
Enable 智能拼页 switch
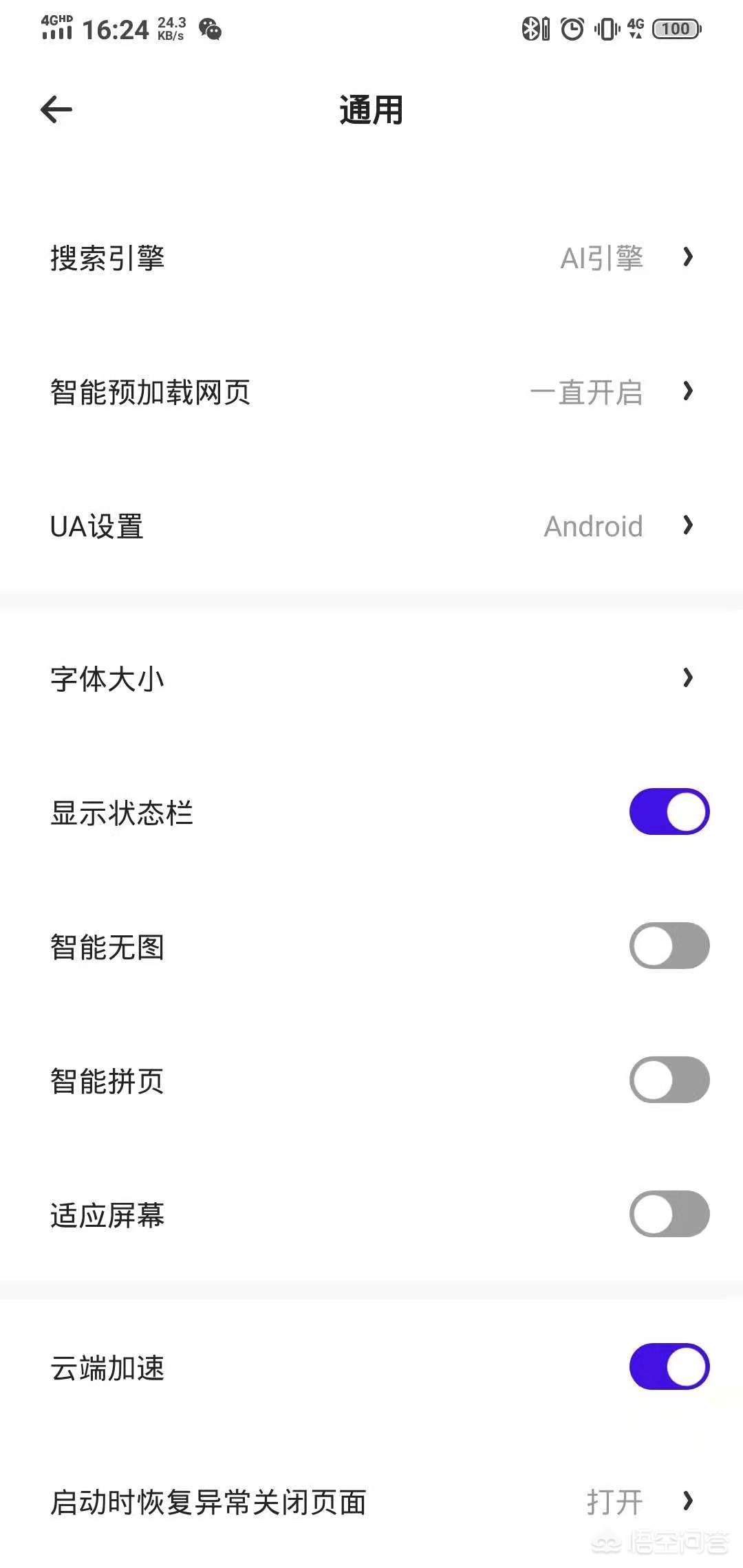[x=669, y=1080]
